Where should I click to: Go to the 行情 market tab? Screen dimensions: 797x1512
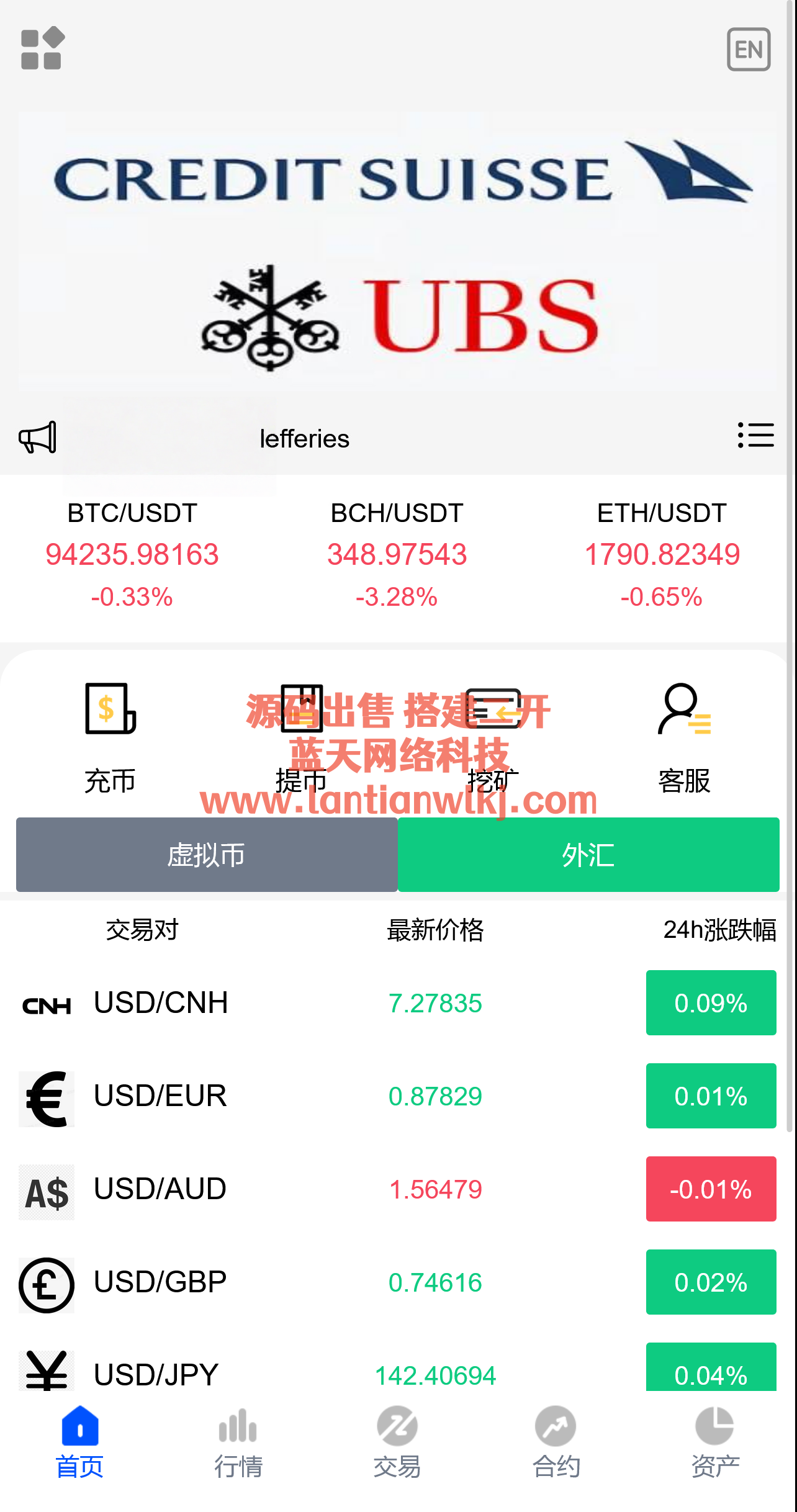coord(238,1442)
